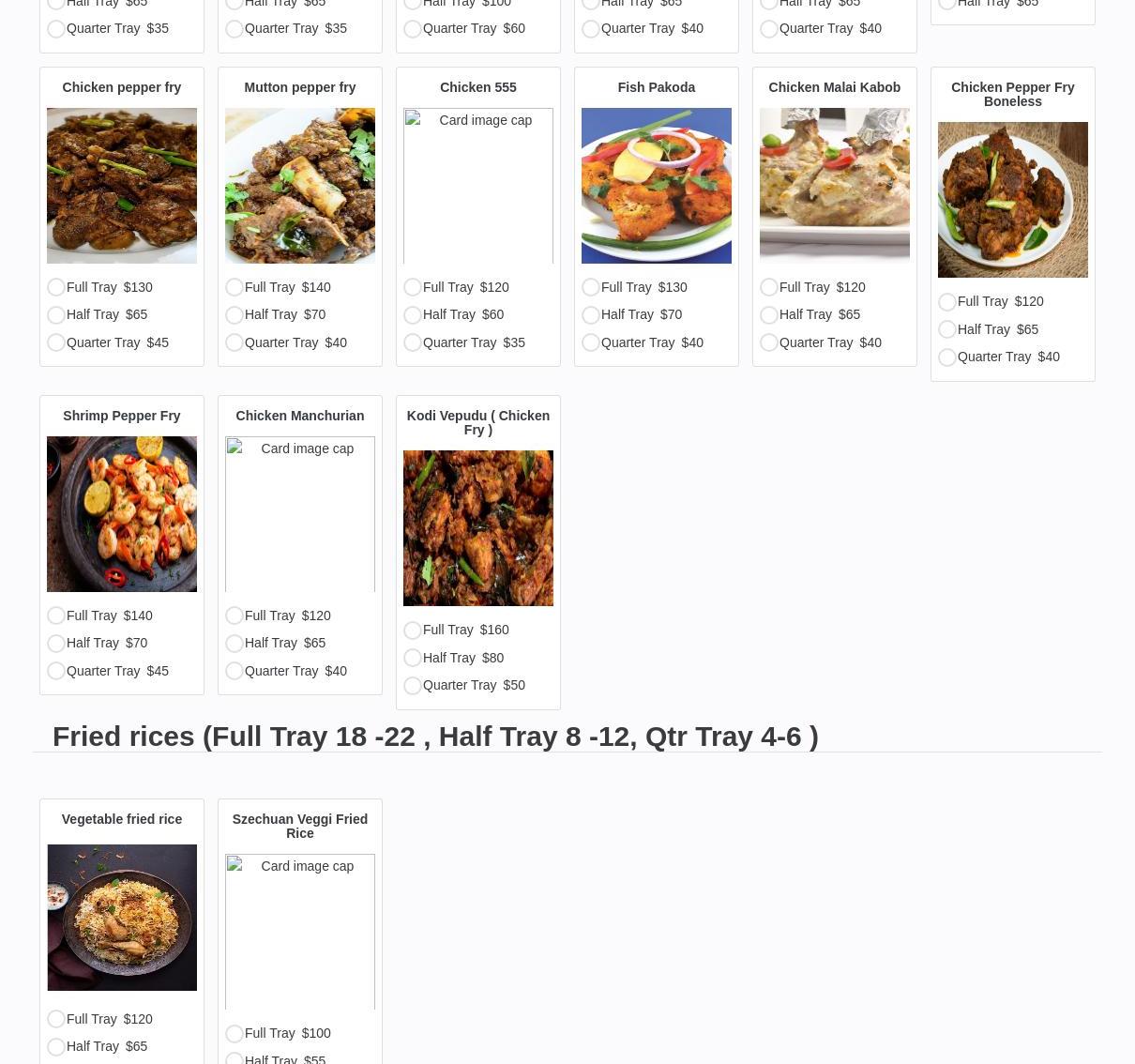
Task: Choose Full Tray for Chicken 555
Action: tap(413, 287)
